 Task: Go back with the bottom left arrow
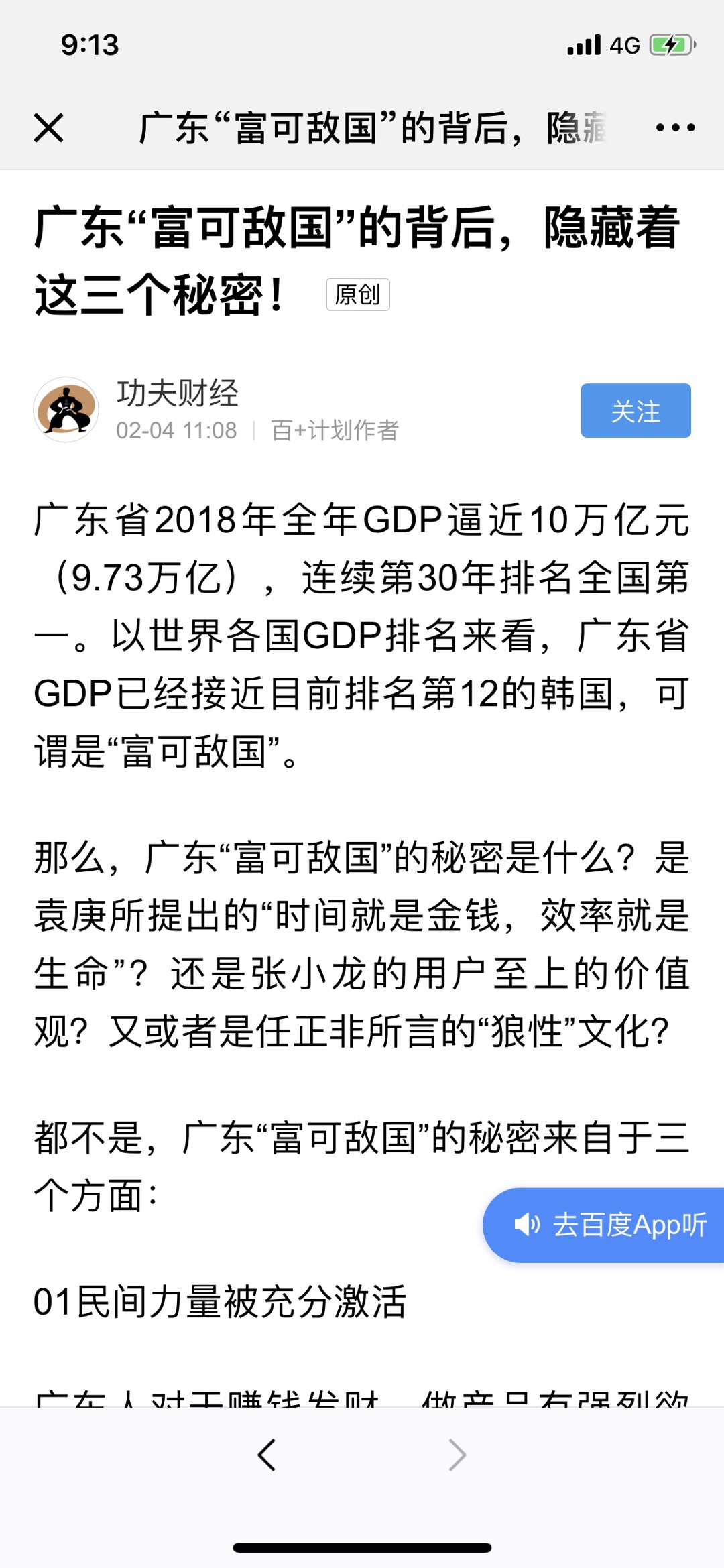pos(267,1455)
